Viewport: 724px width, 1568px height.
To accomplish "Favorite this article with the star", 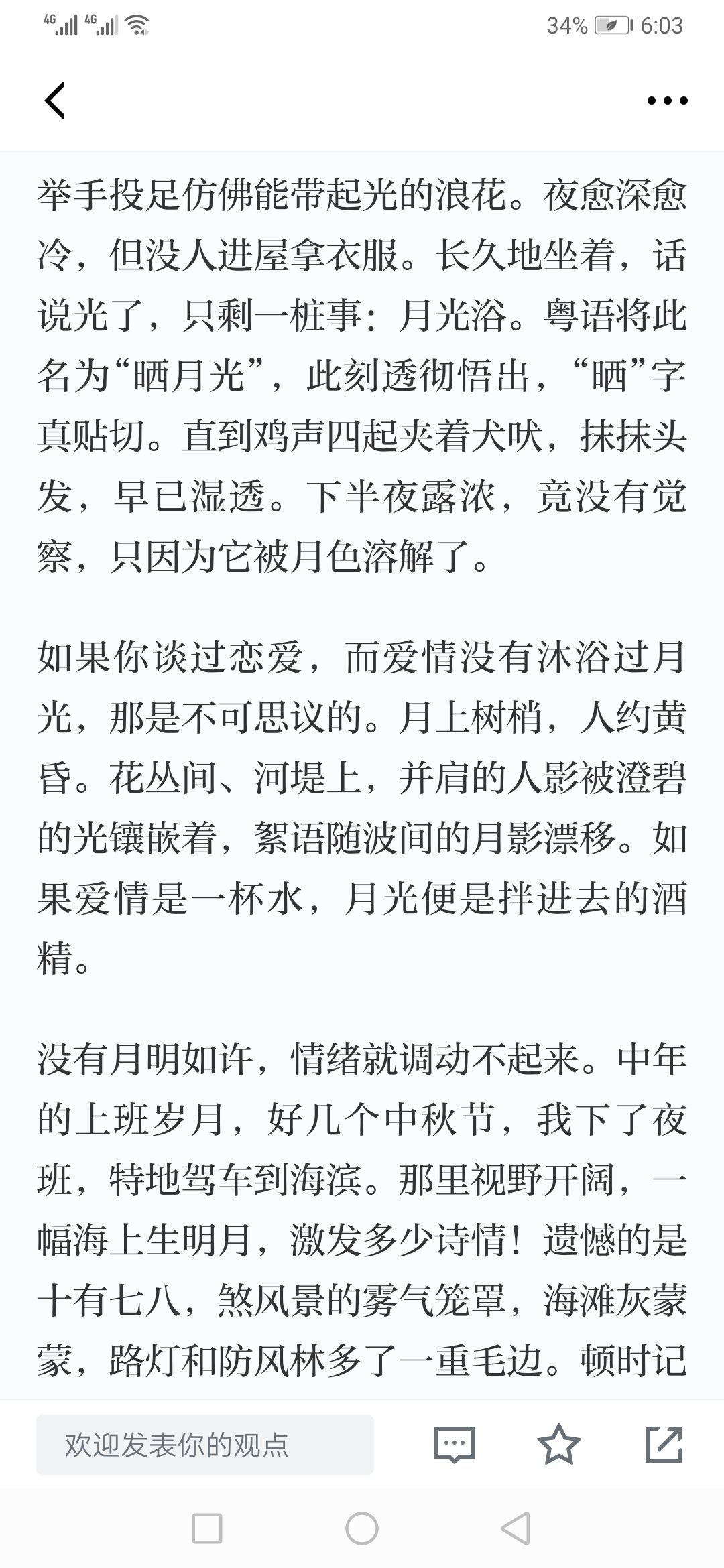I will pos(559,1444).
